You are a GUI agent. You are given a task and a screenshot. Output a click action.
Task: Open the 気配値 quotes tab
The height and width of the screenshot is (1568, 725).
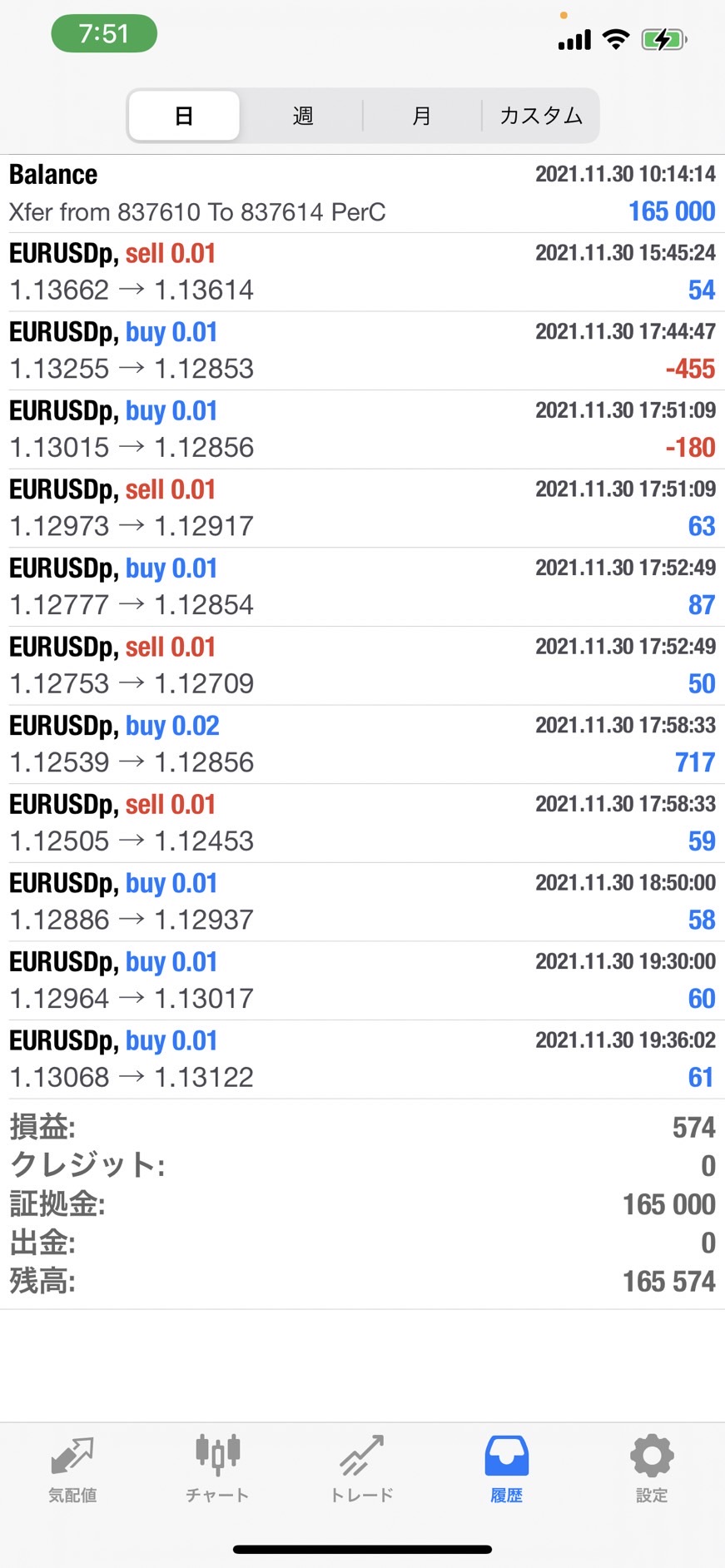pyautogui.click(x=72, y=1470)
